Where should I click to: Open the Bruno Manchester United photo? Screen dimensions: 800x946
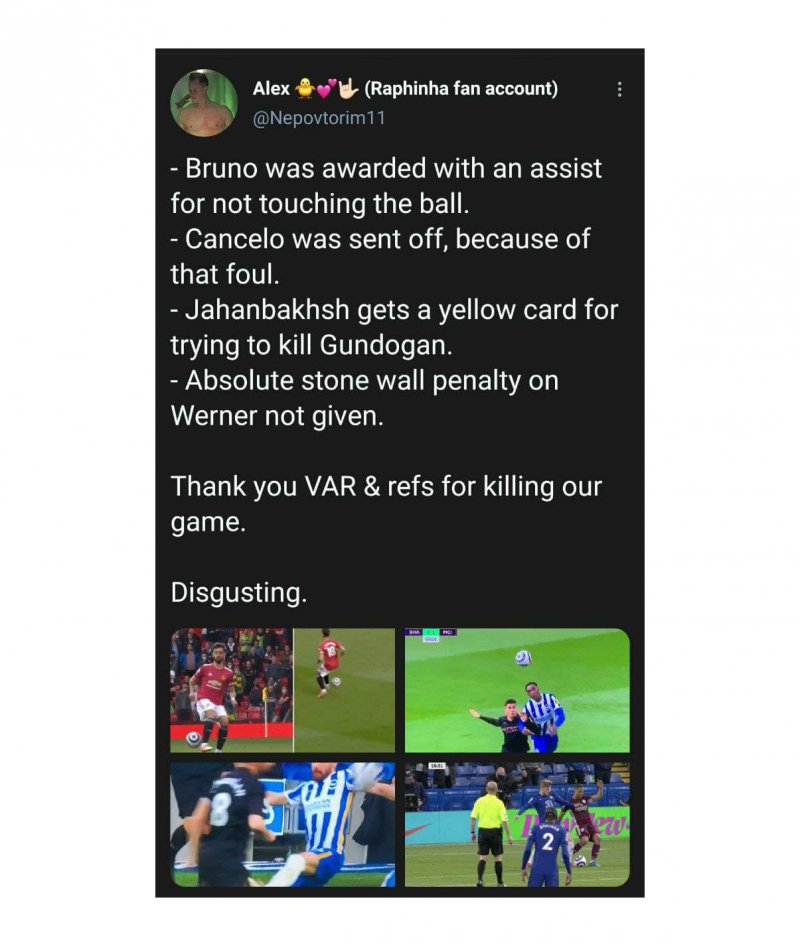pos(283,690)
